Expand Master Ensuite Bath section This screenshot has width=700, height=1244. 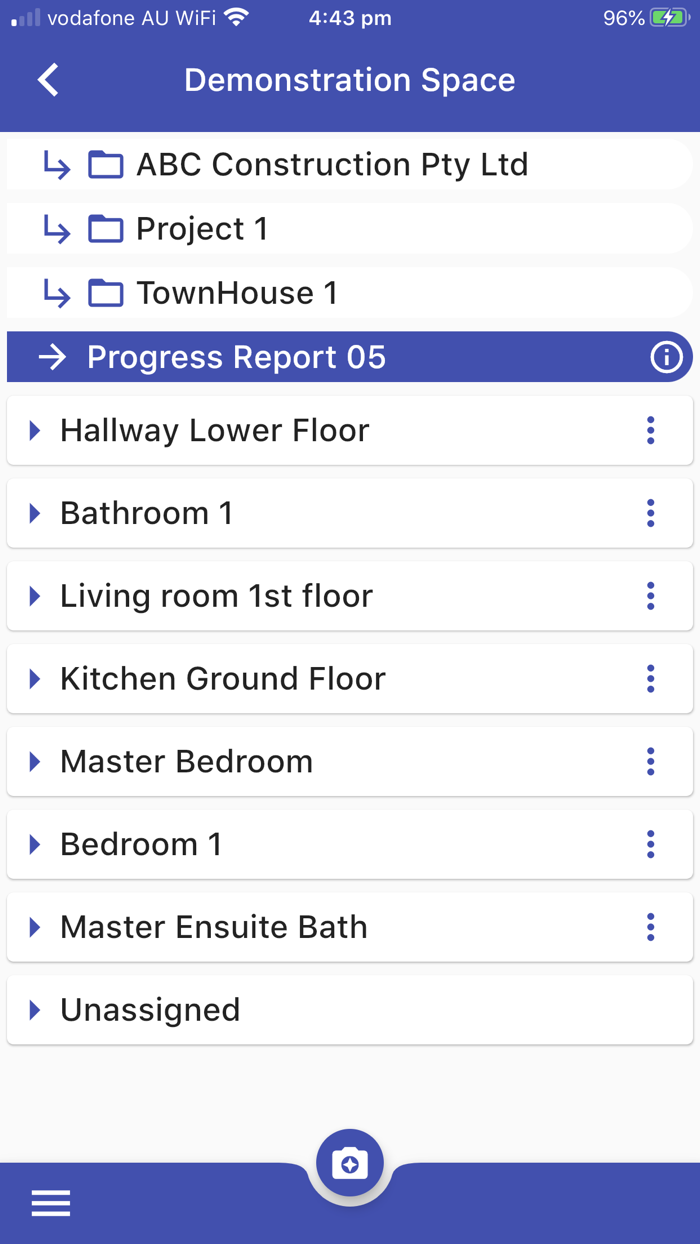click(x=36, y=928)
